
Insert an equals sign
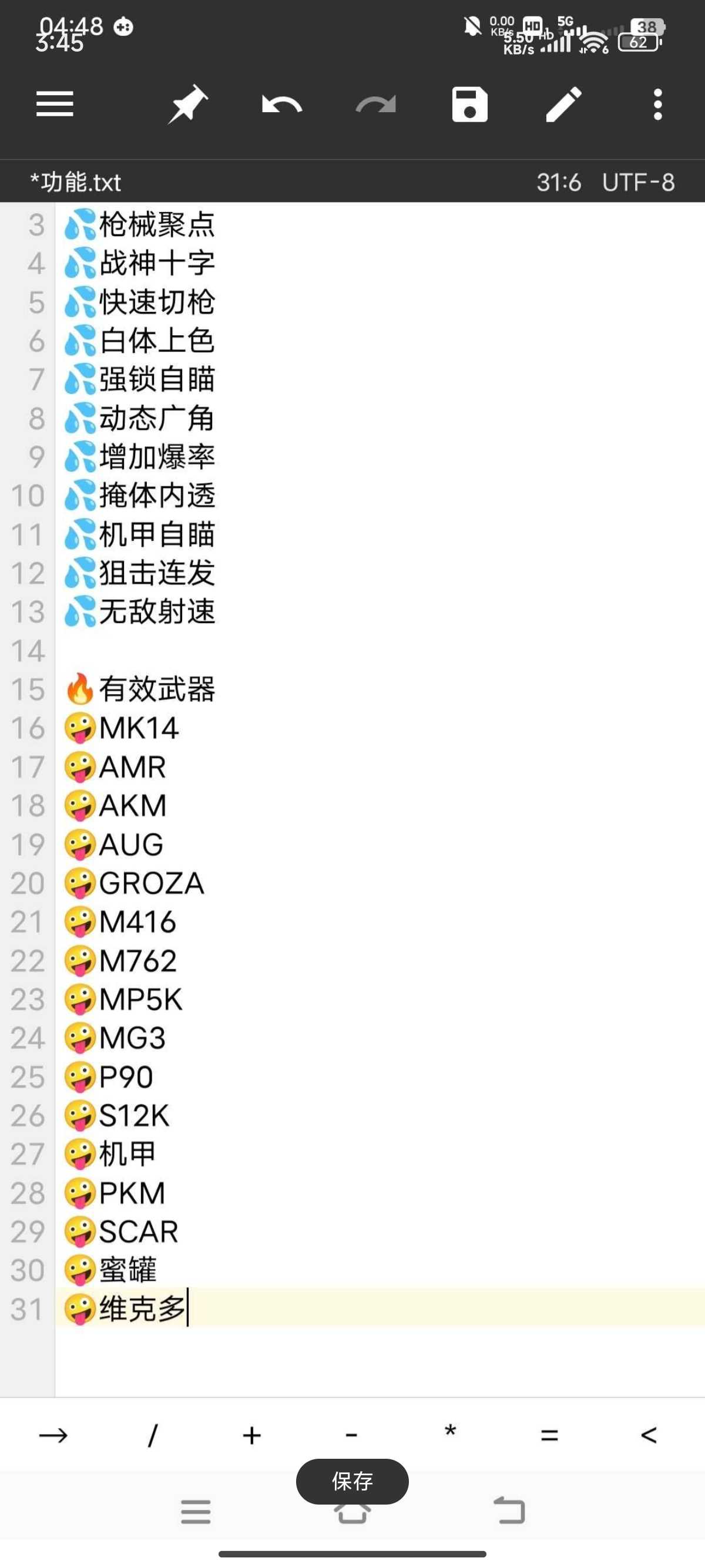point(549,1435)
